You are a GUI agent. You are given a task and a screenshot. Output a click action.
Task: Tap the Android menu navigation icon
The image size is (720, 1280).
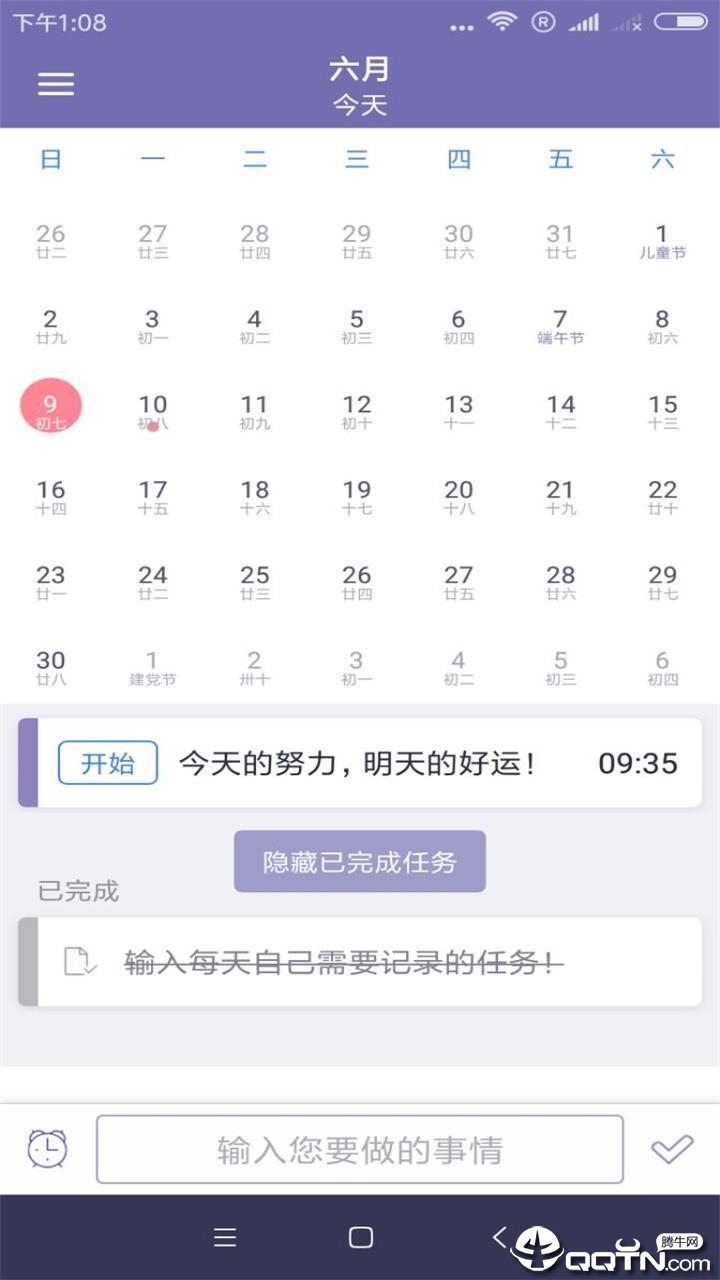click(225, 1236)
